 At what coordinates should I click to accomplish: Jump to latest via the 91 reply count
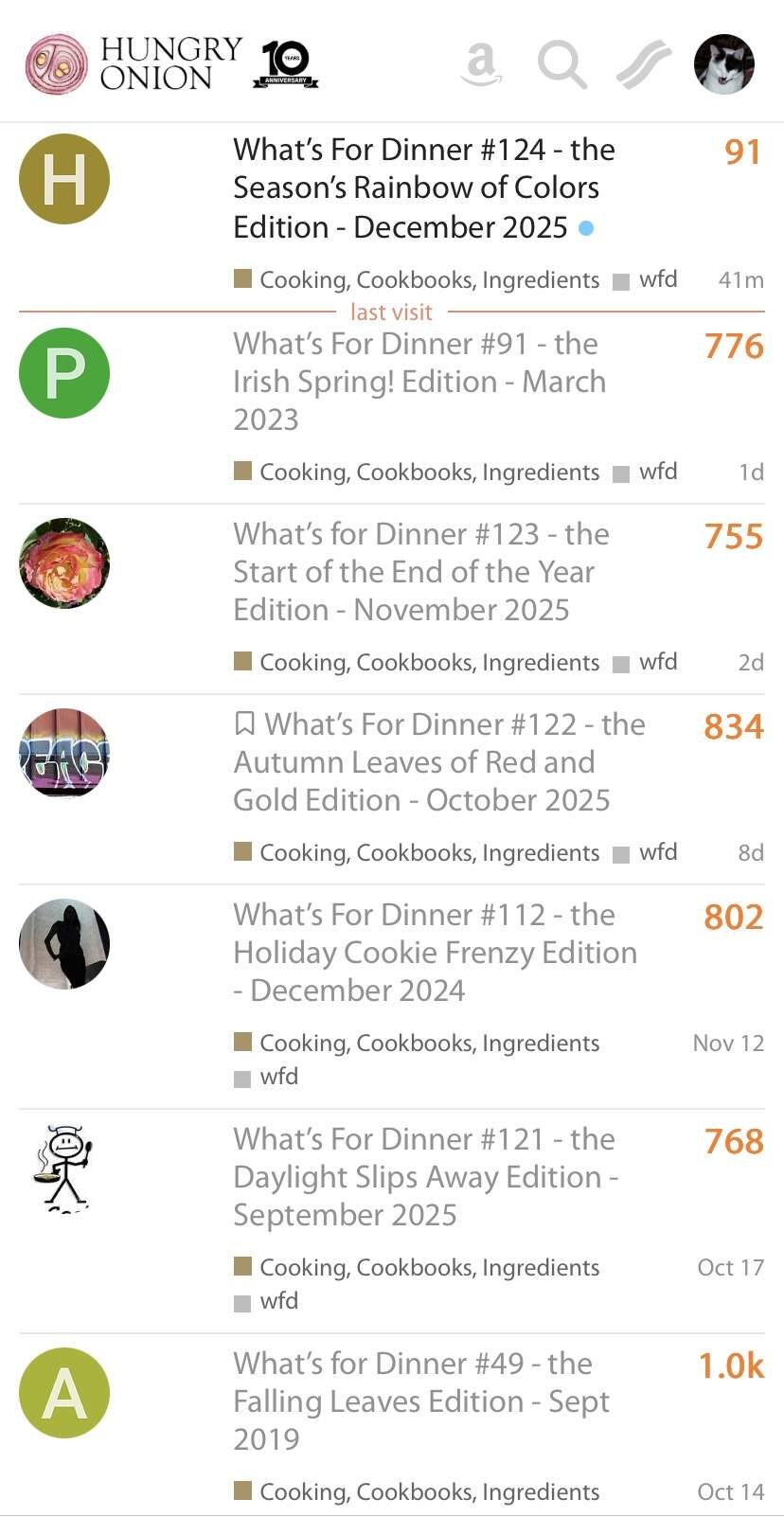[742, 152]
